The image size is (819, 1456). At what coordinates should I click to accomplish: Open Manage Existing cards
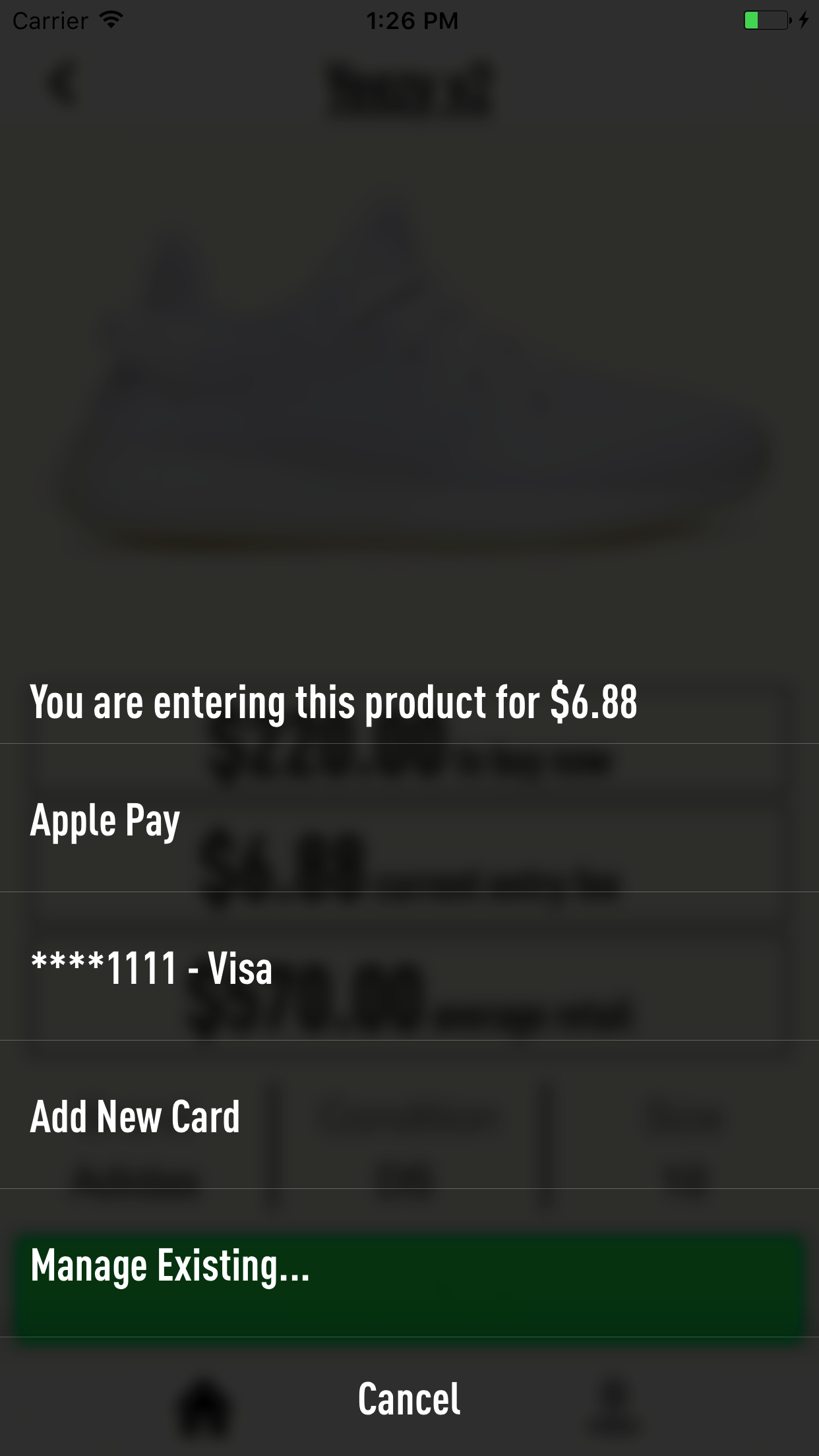(409, 1263)
